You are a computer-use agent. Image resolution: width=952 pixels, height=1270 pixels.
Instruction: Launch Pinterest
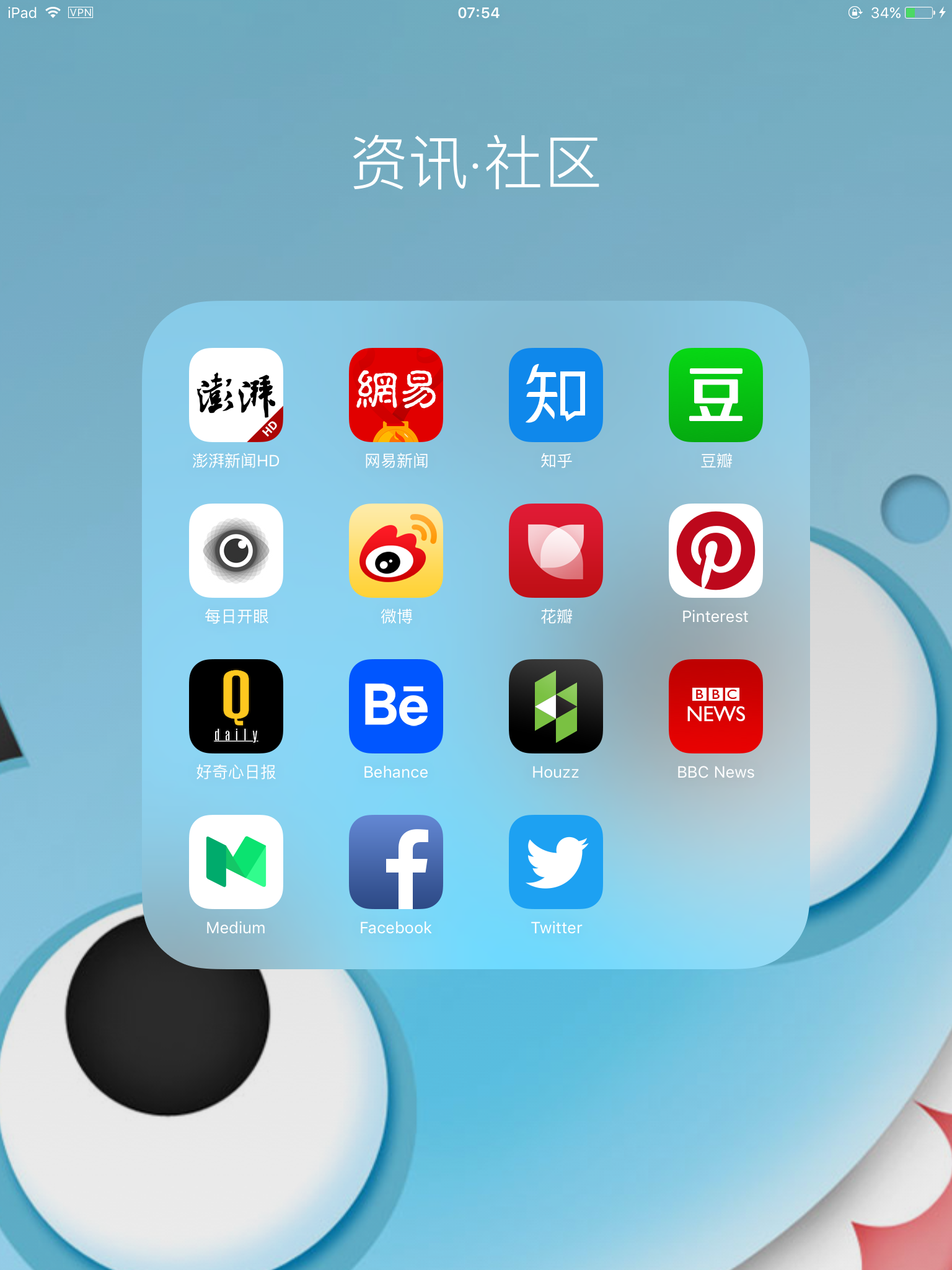[x=716, y=551]
